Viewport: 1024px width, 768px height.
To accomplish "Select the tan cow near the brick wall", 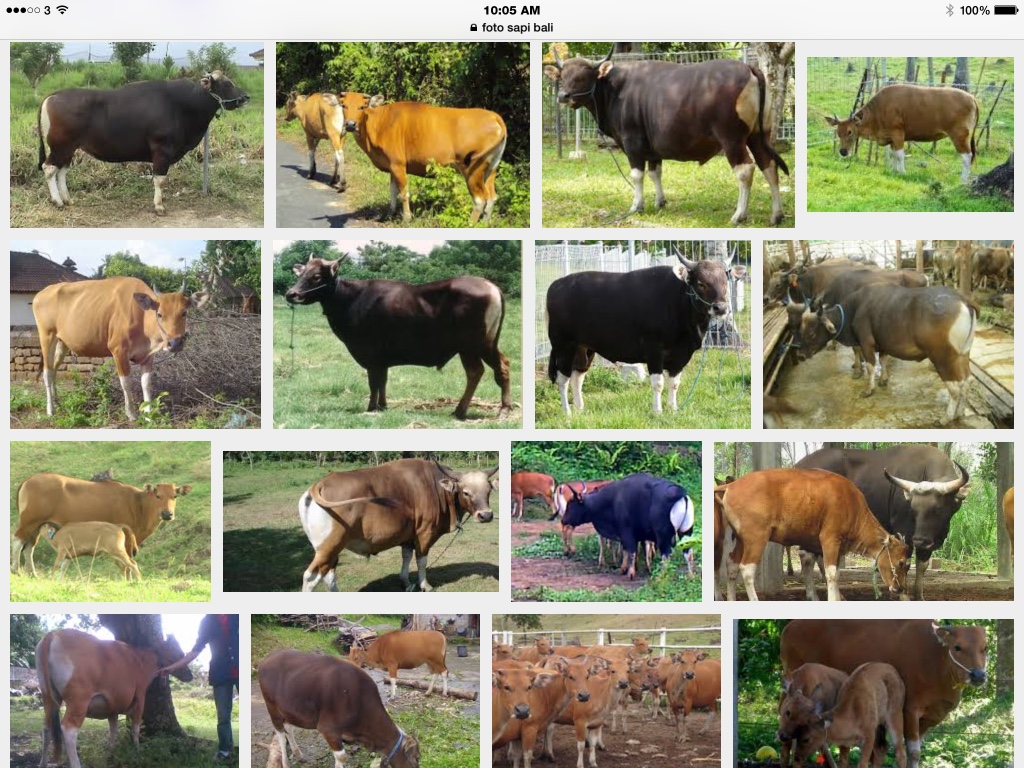I will pos(135,334).
